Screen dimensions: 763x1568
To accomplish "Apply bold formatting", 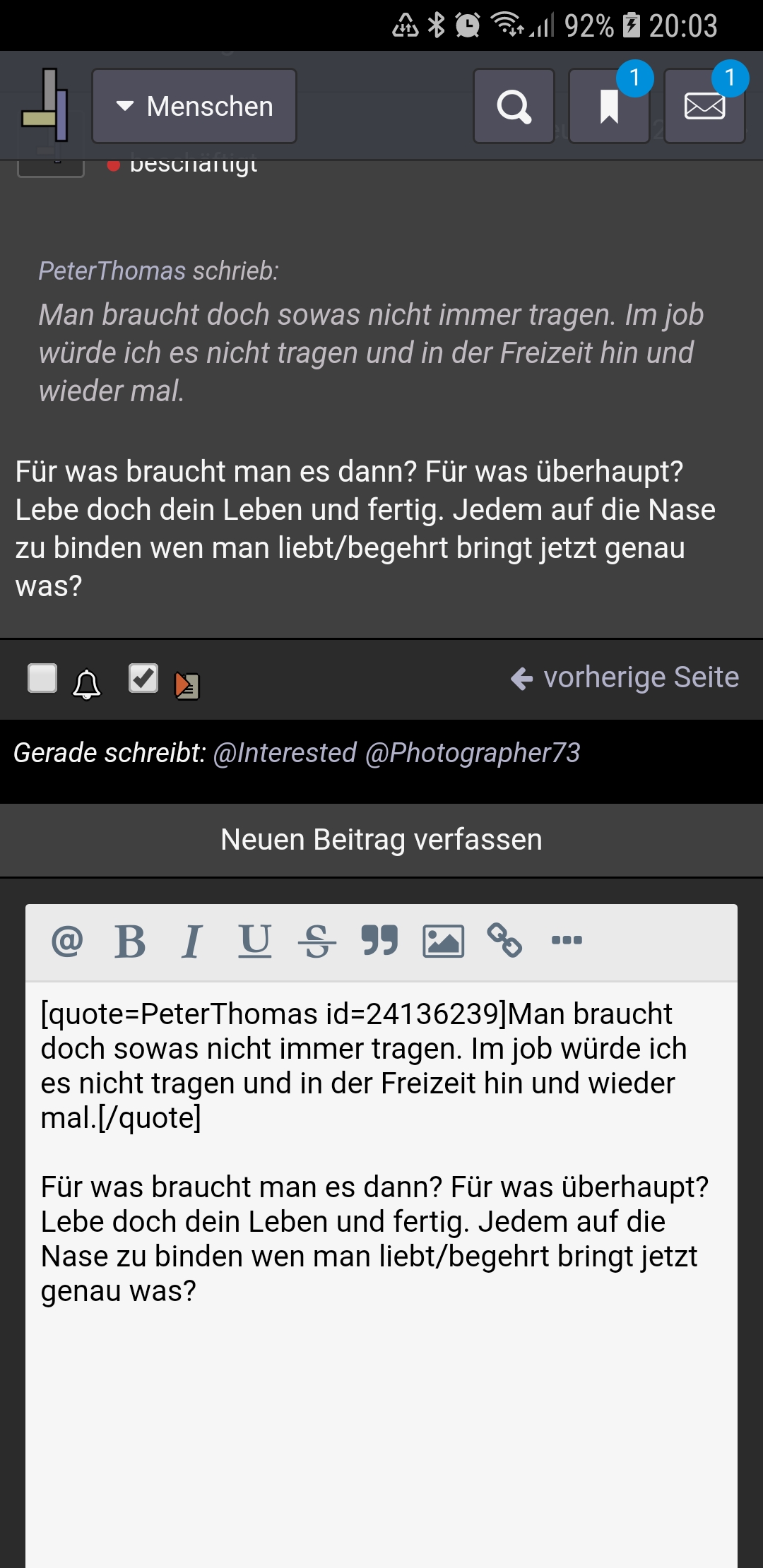I will coord(130,941).
